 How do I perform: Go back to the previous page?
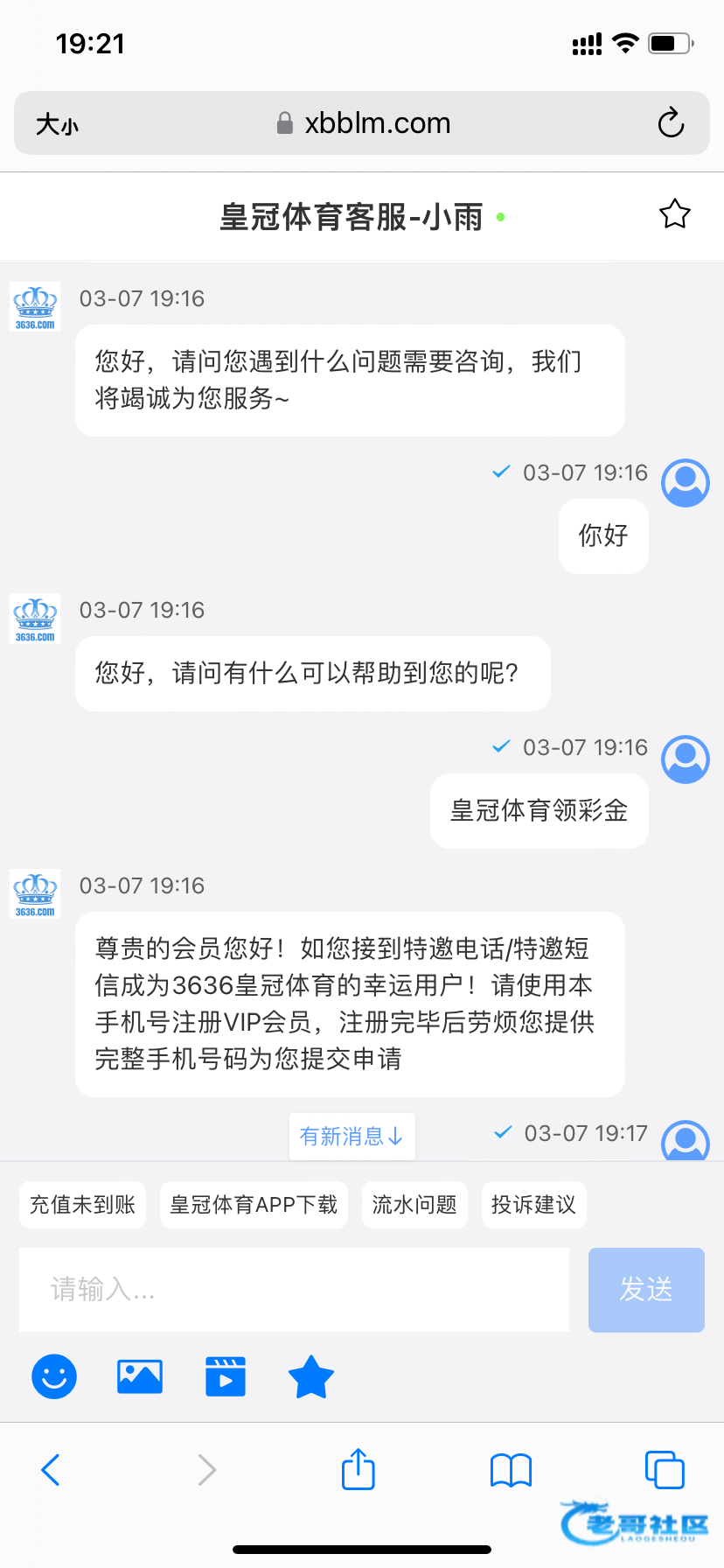click(x=51, y=1470)
